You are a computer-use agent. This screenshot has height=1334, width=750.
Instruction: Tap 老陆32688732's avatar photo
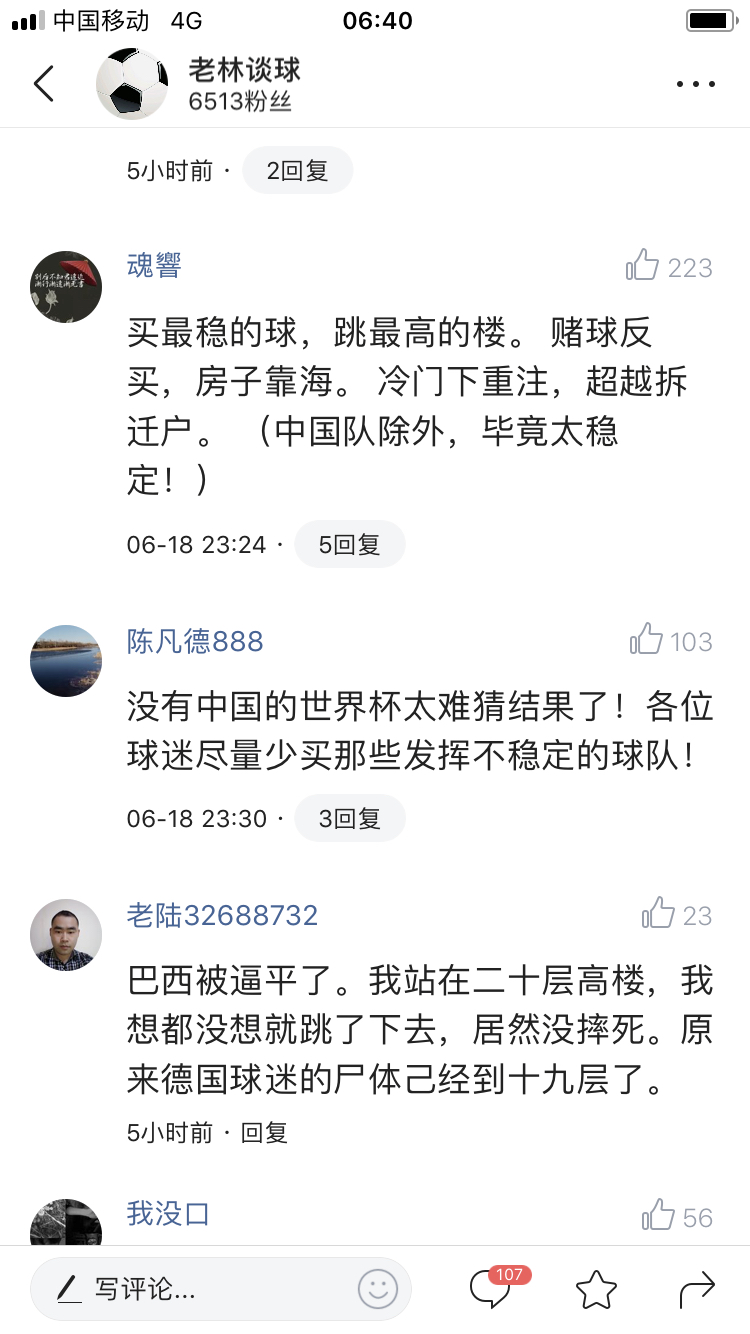point(65,935)
